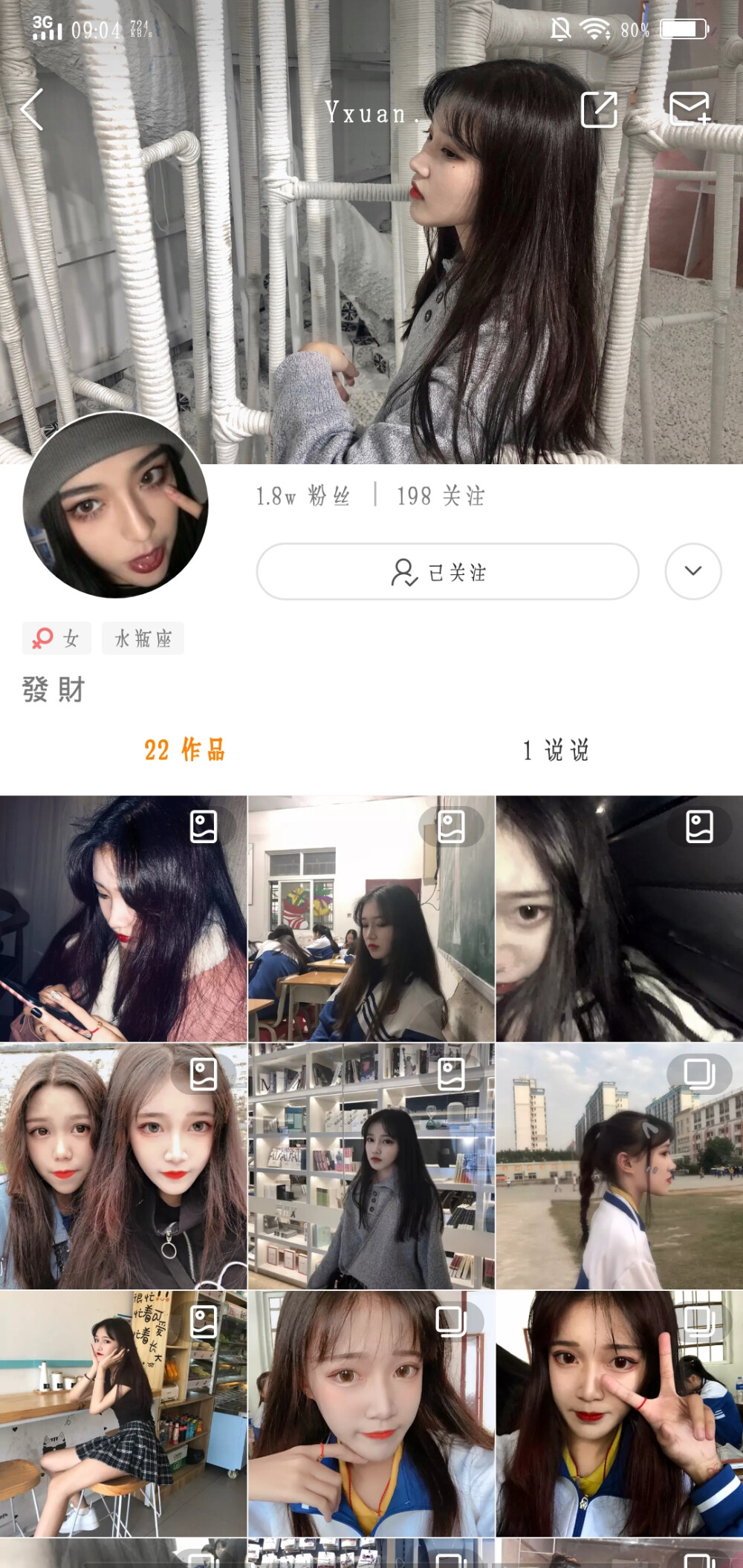Open the plaid skirt on stool post
The height and width of the screenshot is (1568, 743).
(123, 1414)
